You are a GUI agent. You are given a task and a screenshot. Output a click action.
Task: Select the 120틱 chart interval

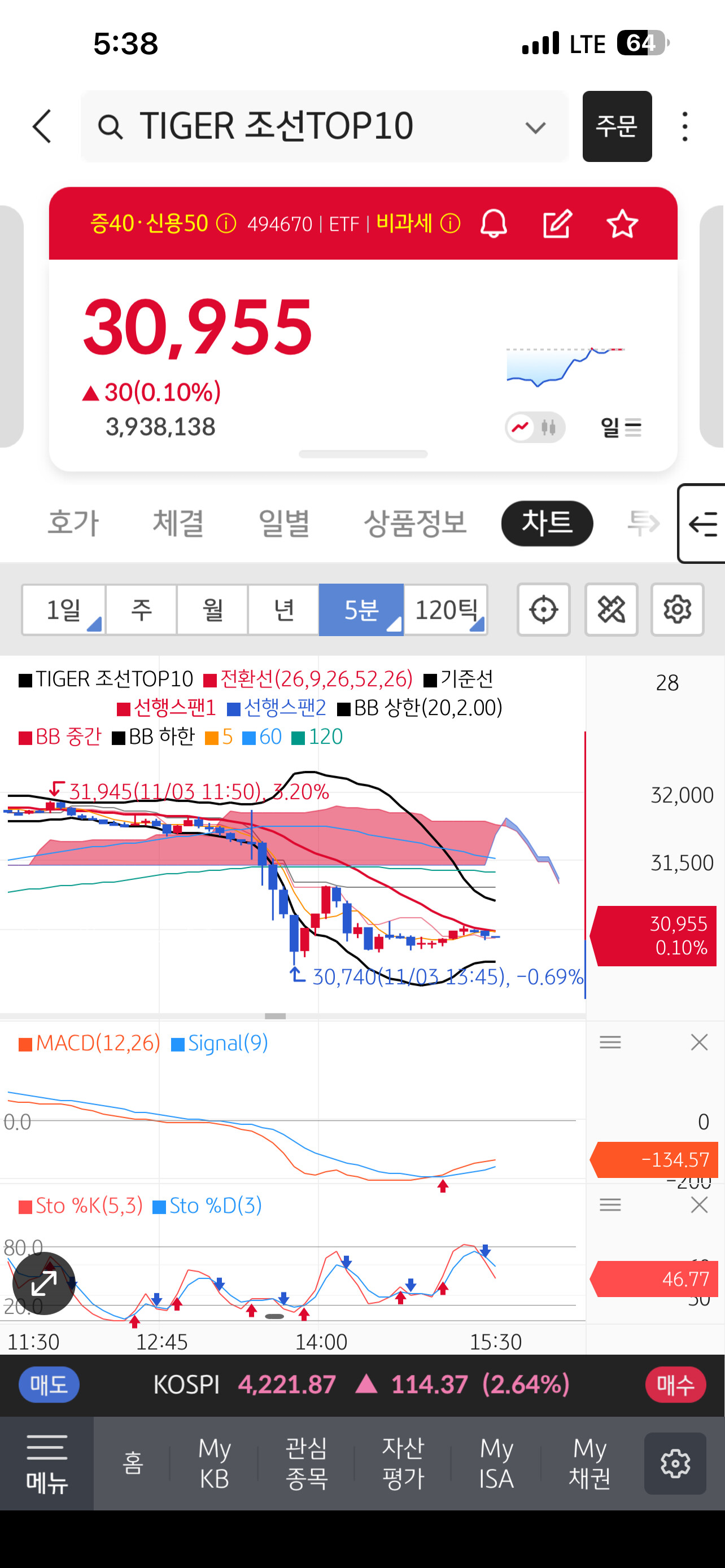coord(446,609)
